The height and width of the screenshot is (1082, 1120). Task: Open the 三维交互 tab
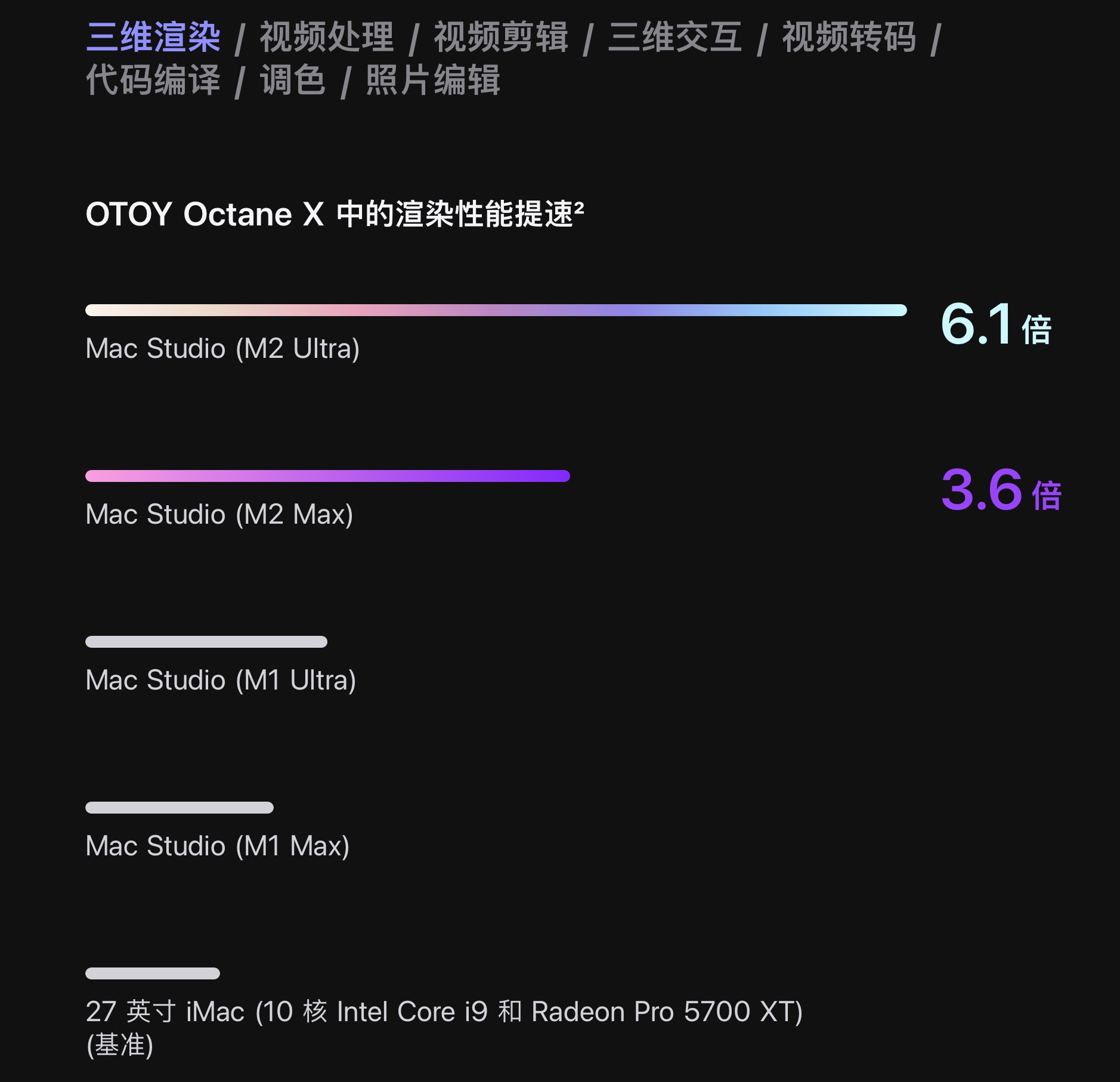(675, 37)
